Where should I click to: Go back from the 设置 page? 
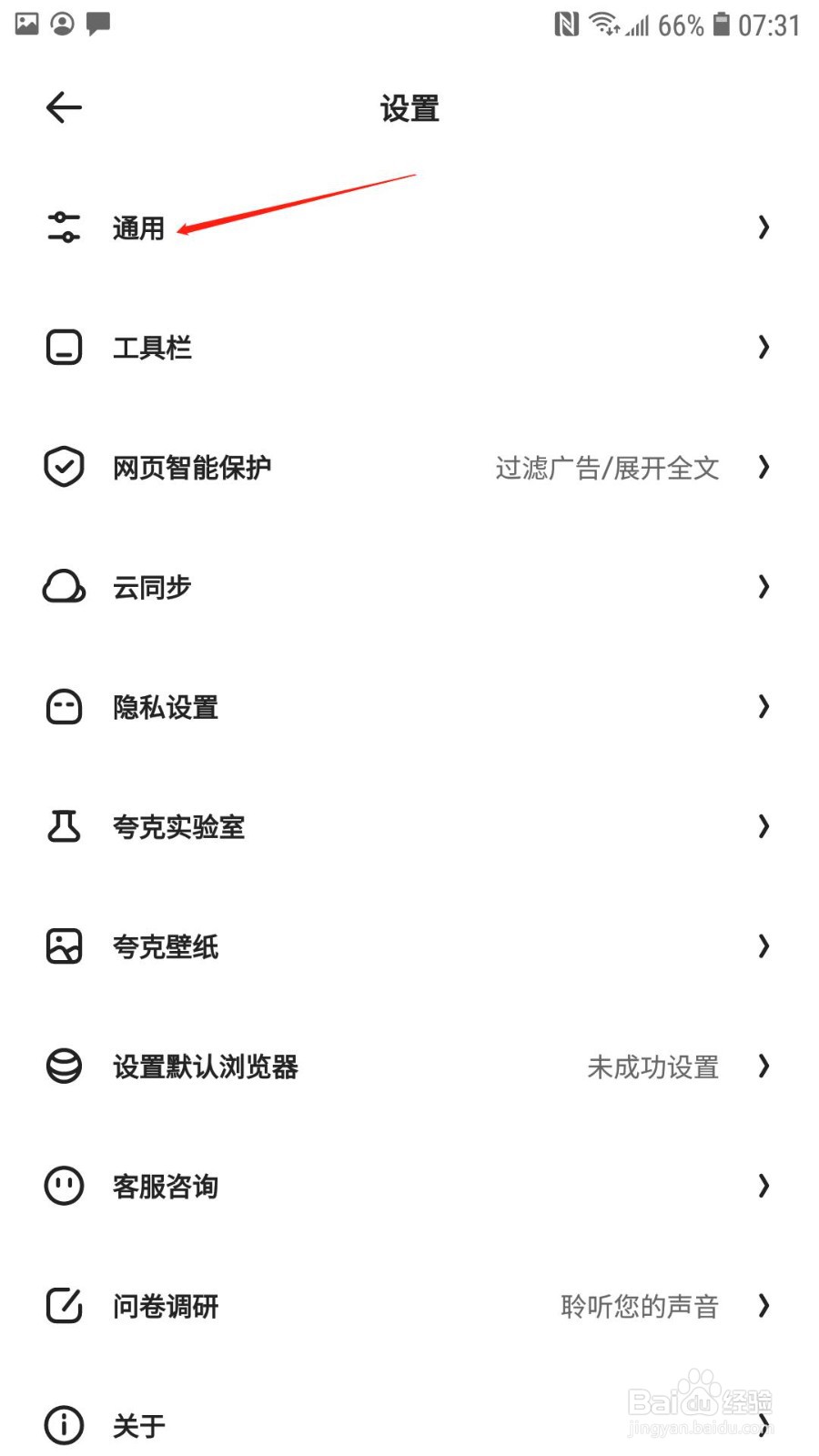coord(64,107)
